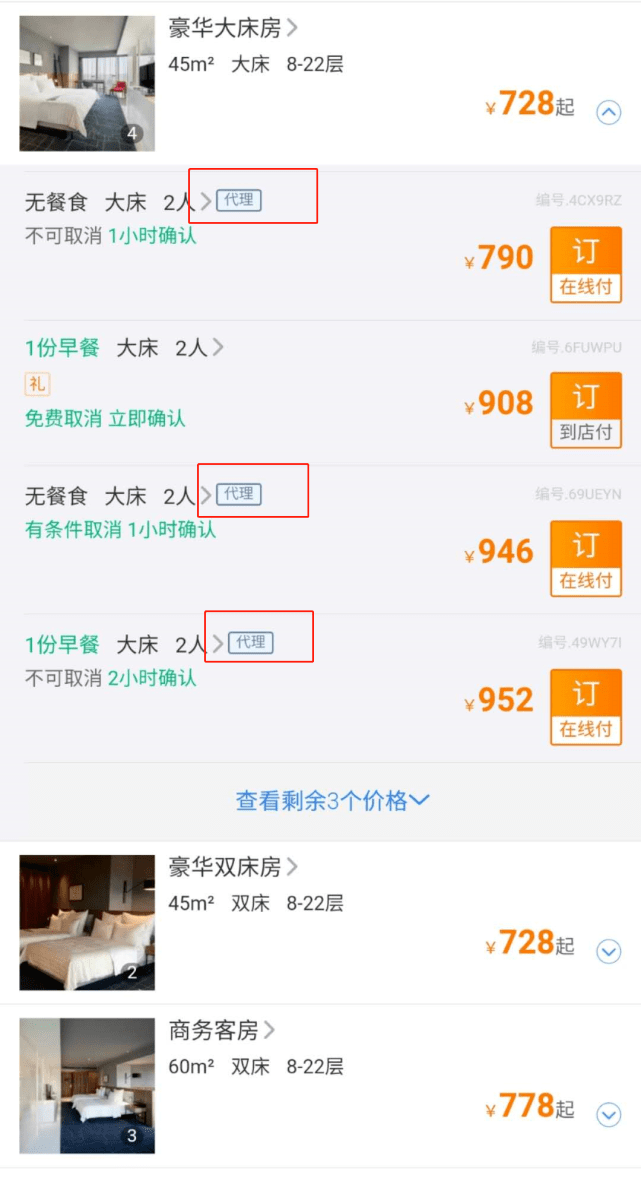641x1178 pixels.
Task: Open 商务客房 room details title
Action: pos(222,1030)
